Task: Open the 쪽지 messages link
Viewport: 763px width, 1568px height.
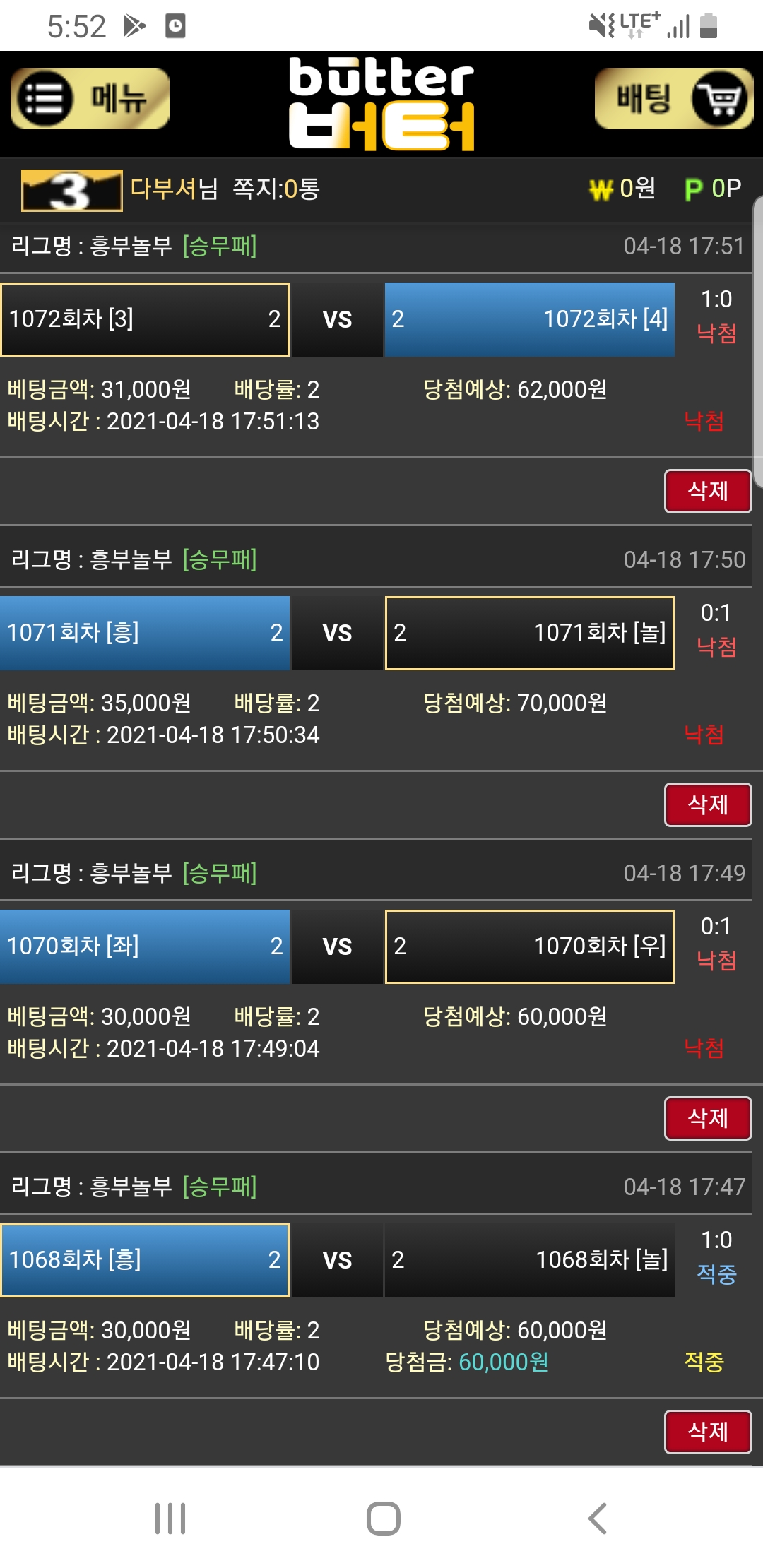Action: tap(276, 189)
